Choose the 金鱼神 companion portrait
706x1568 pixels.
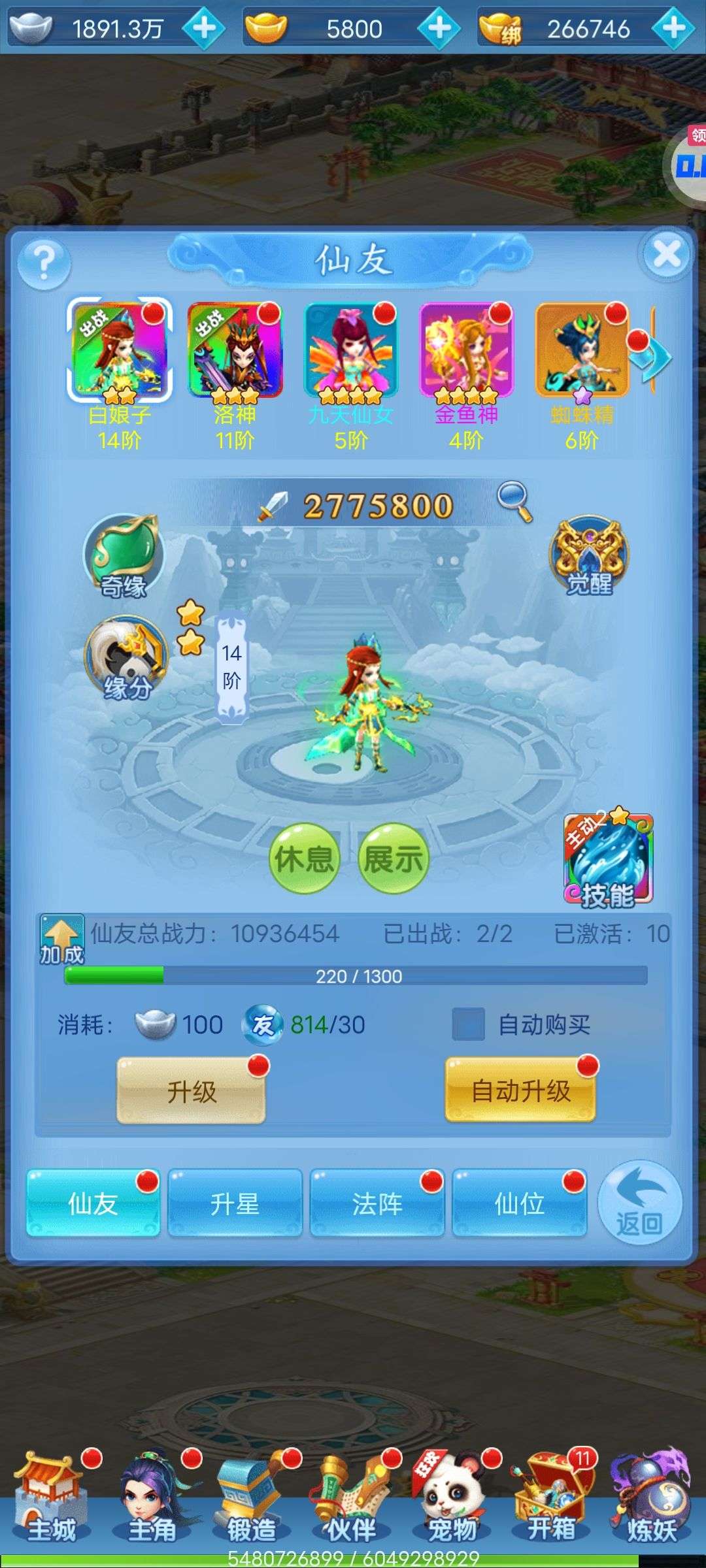(466, 351)
